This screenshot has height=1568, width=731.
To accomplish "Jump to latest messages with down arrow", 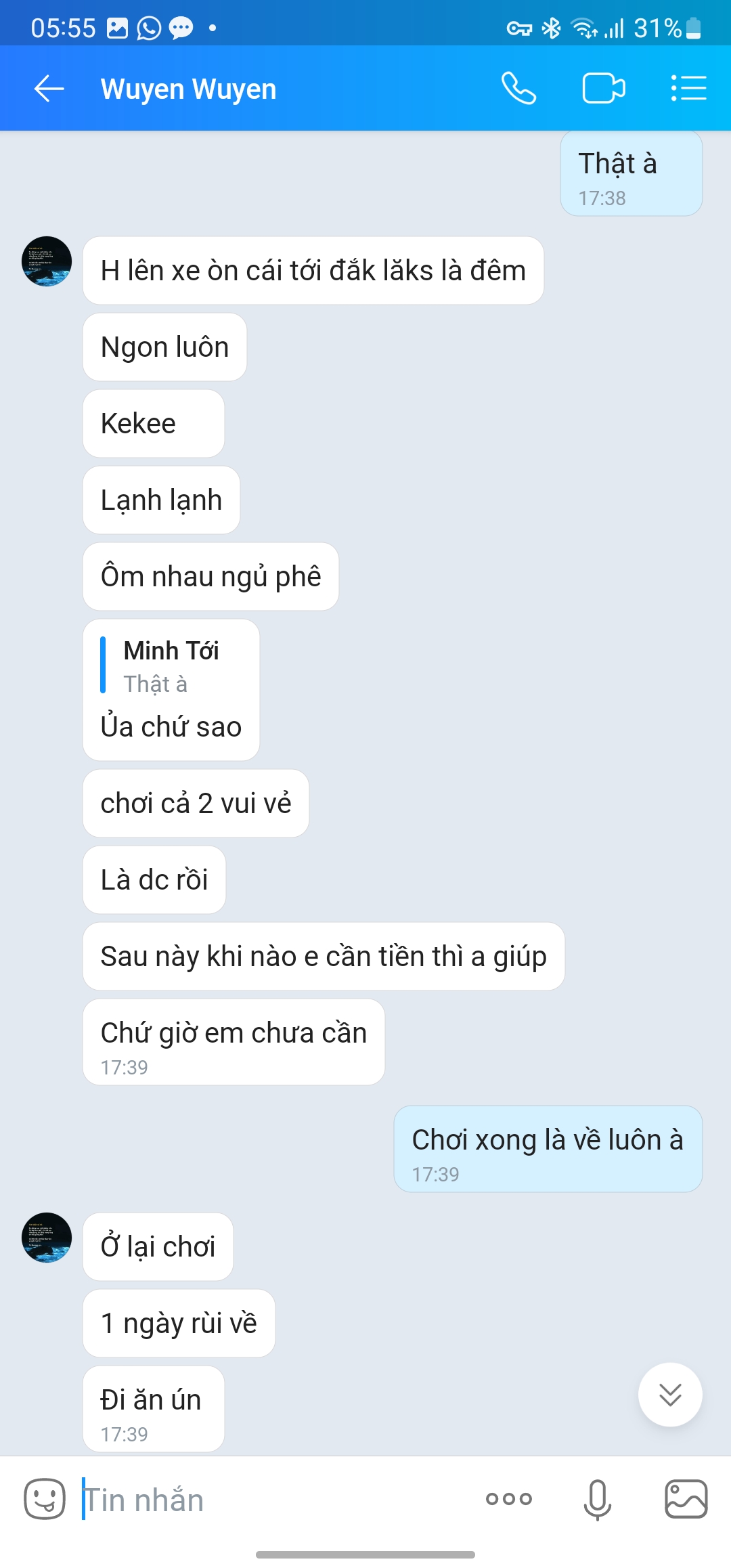I will point(669,1395).
